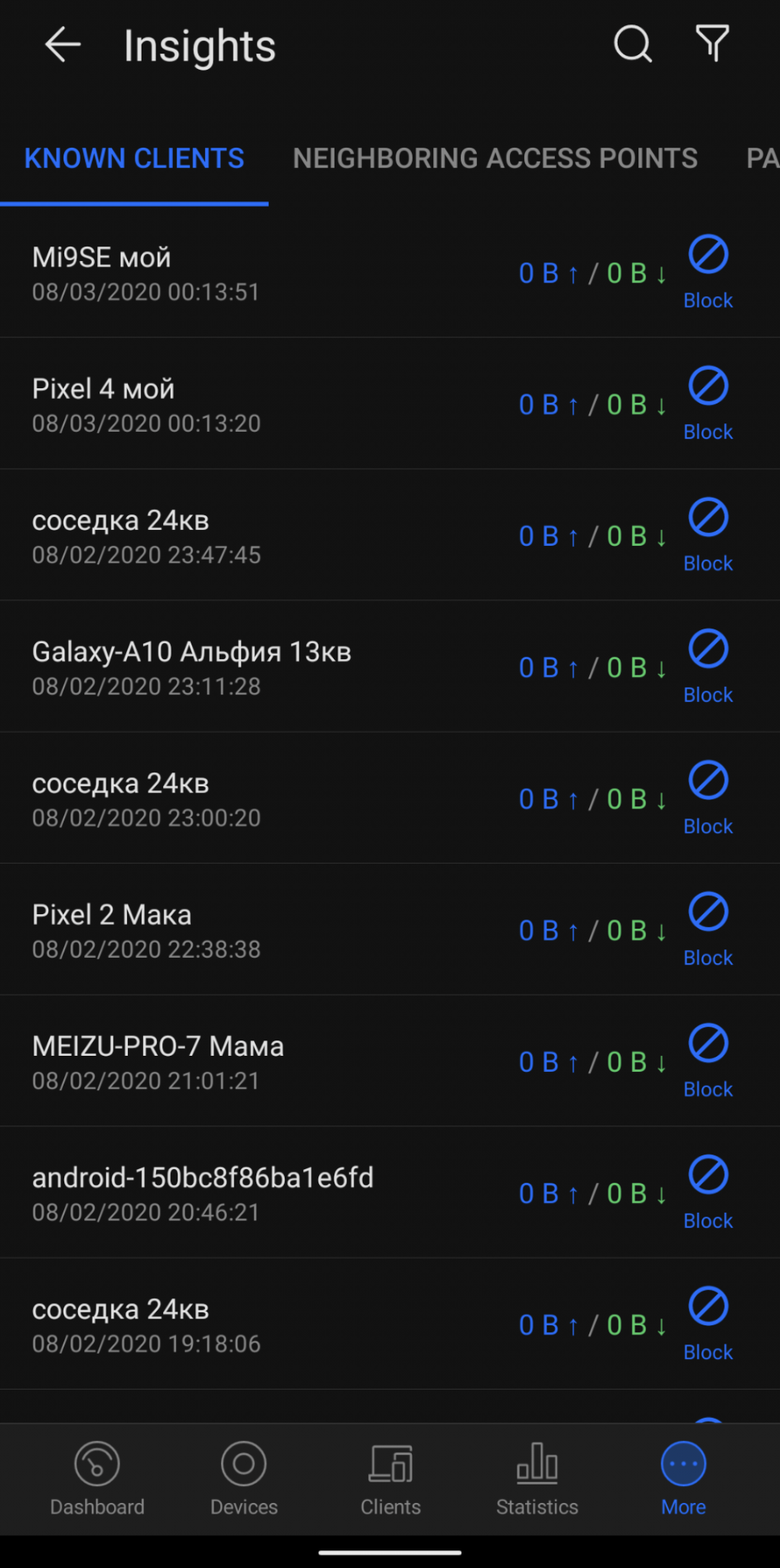
Task: Select the Known Clients tab
Action: (x=135, y=158)
